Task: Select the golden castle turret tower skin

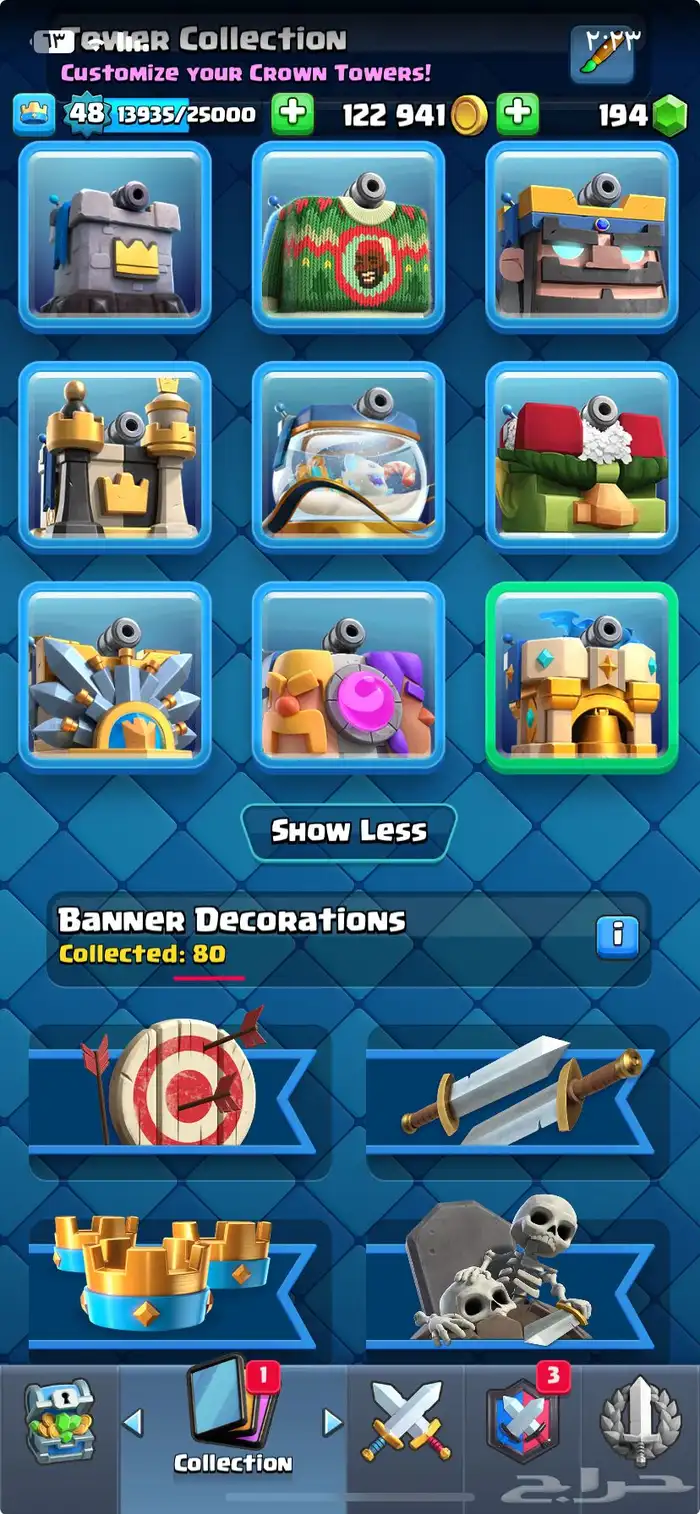Action: coord(115,456)
